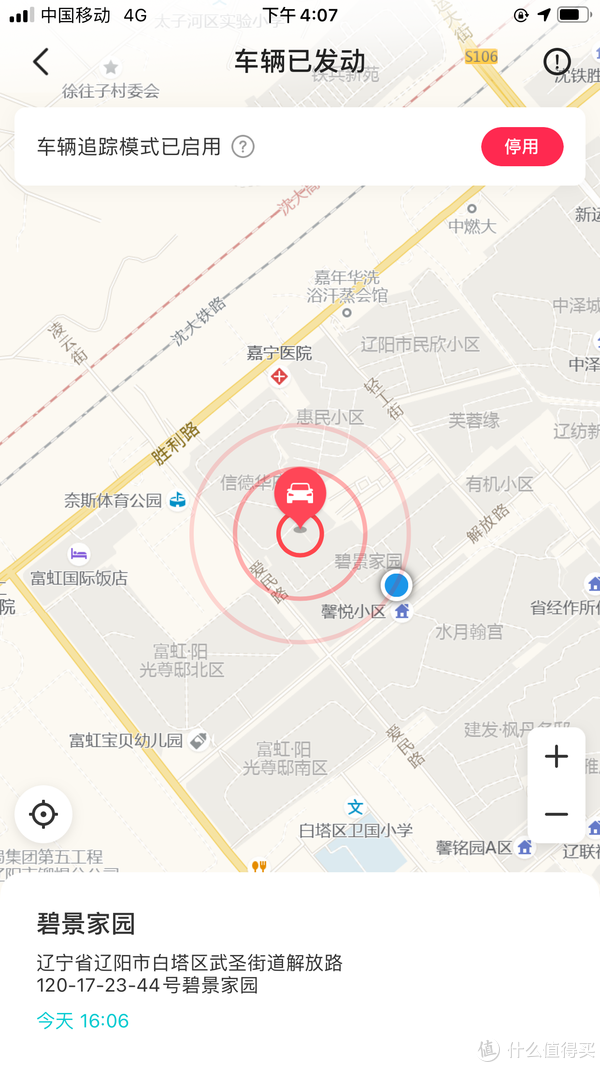Screen dimensions: 600x1067
Task: Zoom out the map with minus
Action: (556, 814)
